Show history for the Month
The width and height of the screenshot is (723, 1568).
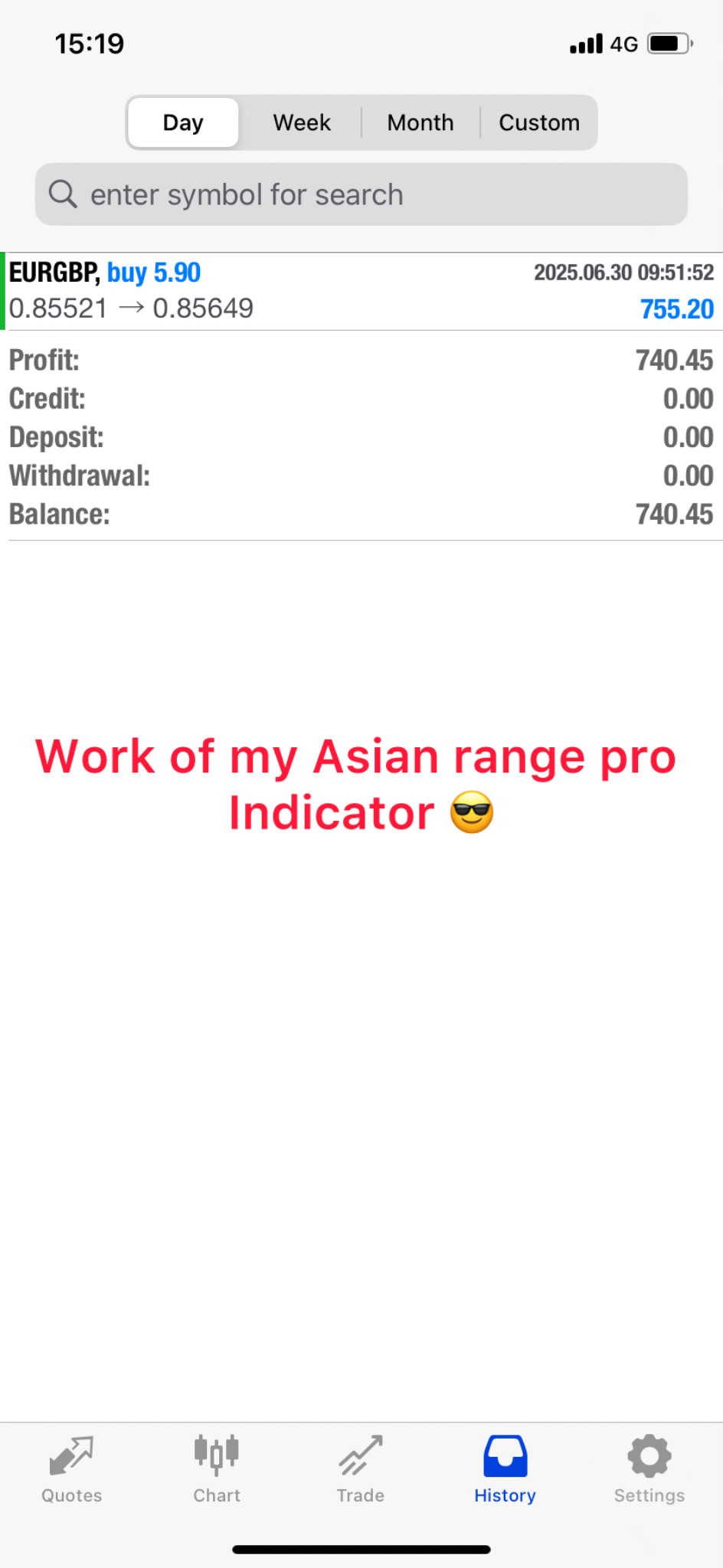tap(420, 122)
